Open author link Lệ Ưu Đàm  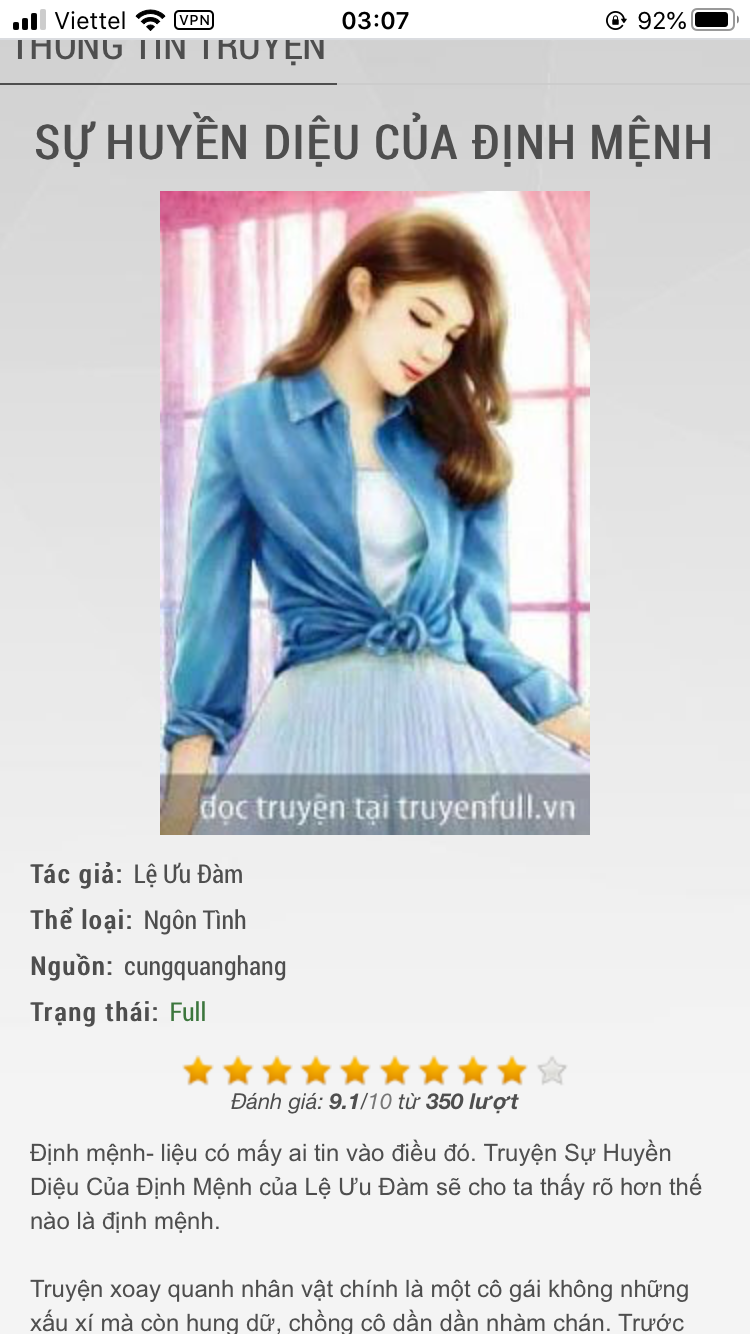[x=188, y=874]
